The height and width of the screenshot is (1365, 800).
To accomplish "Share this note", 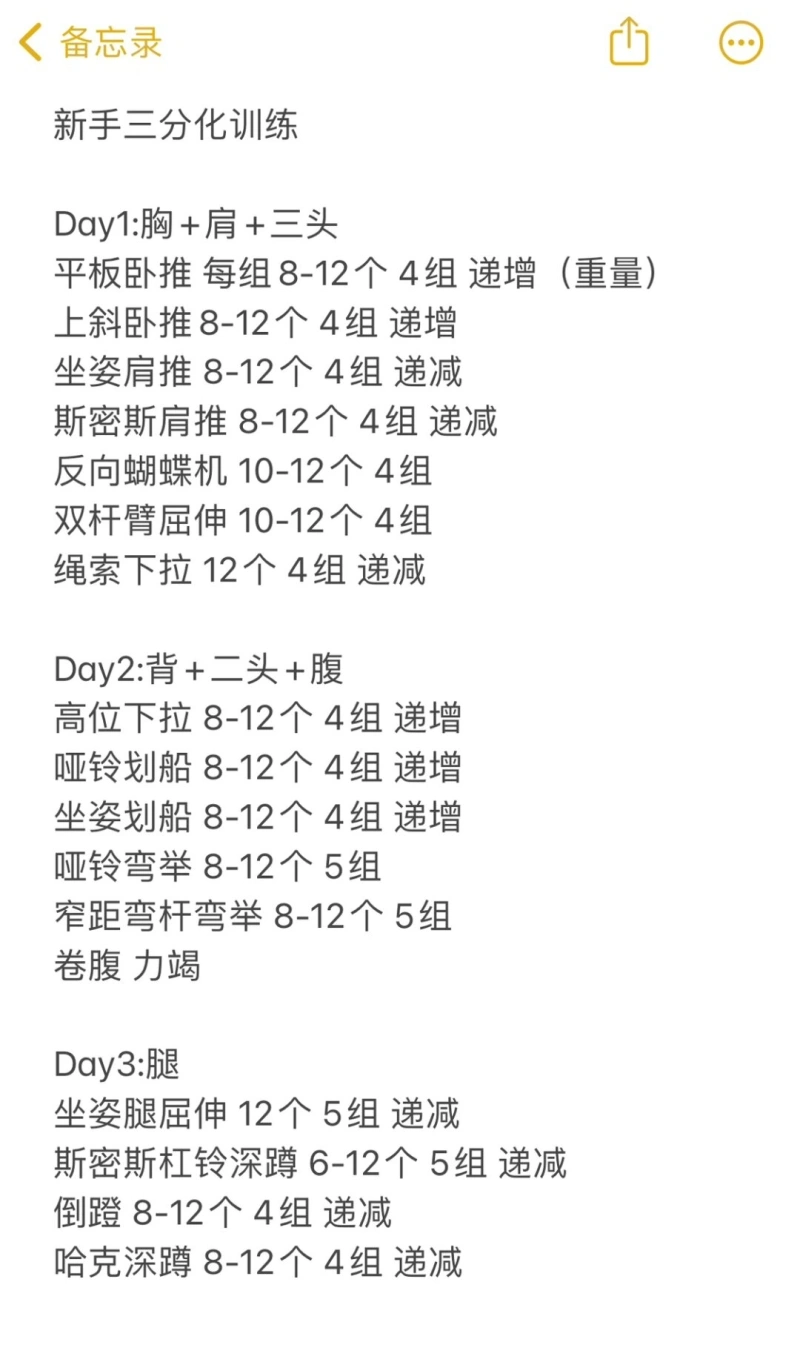I will [629, 42].
